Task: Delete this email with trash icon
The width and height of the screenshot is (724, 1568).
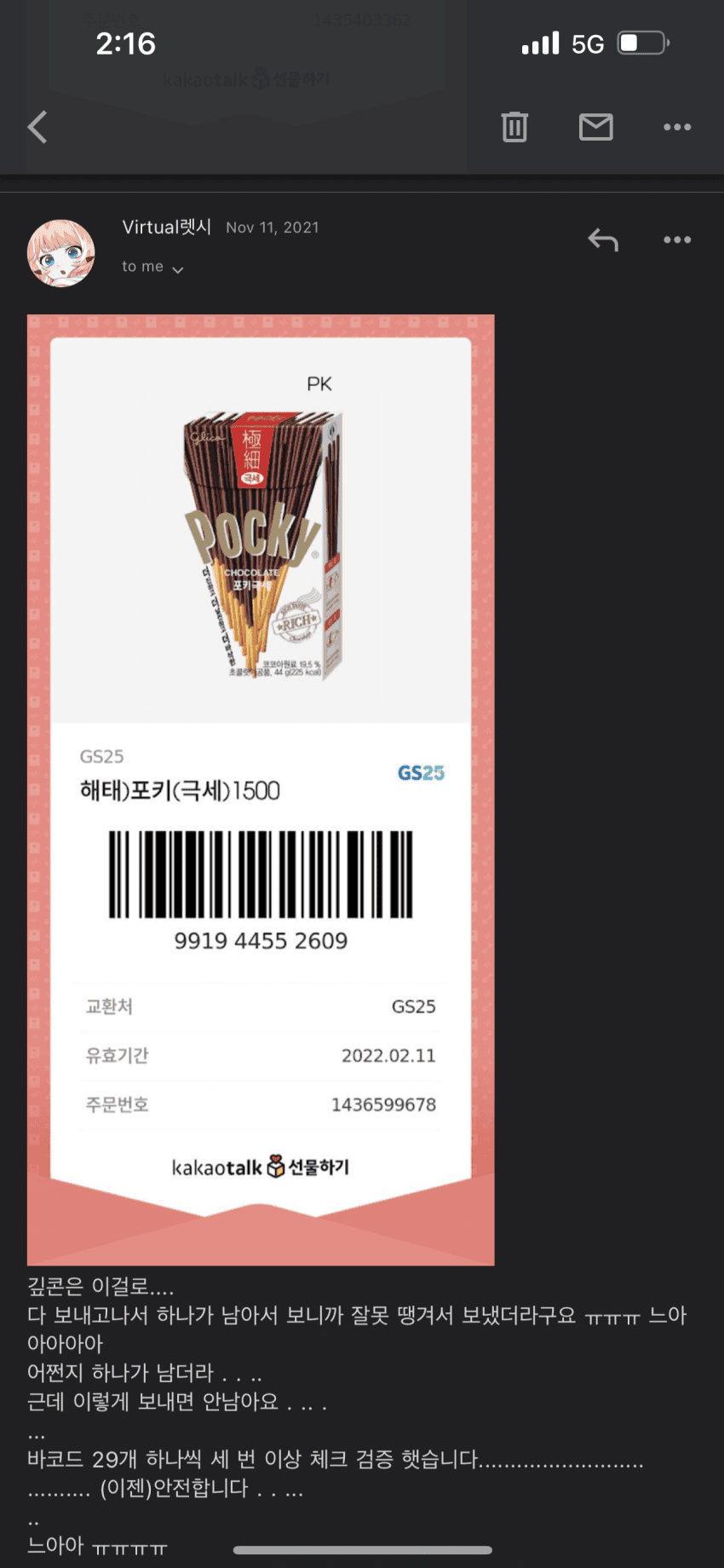Action: [514, 127]
